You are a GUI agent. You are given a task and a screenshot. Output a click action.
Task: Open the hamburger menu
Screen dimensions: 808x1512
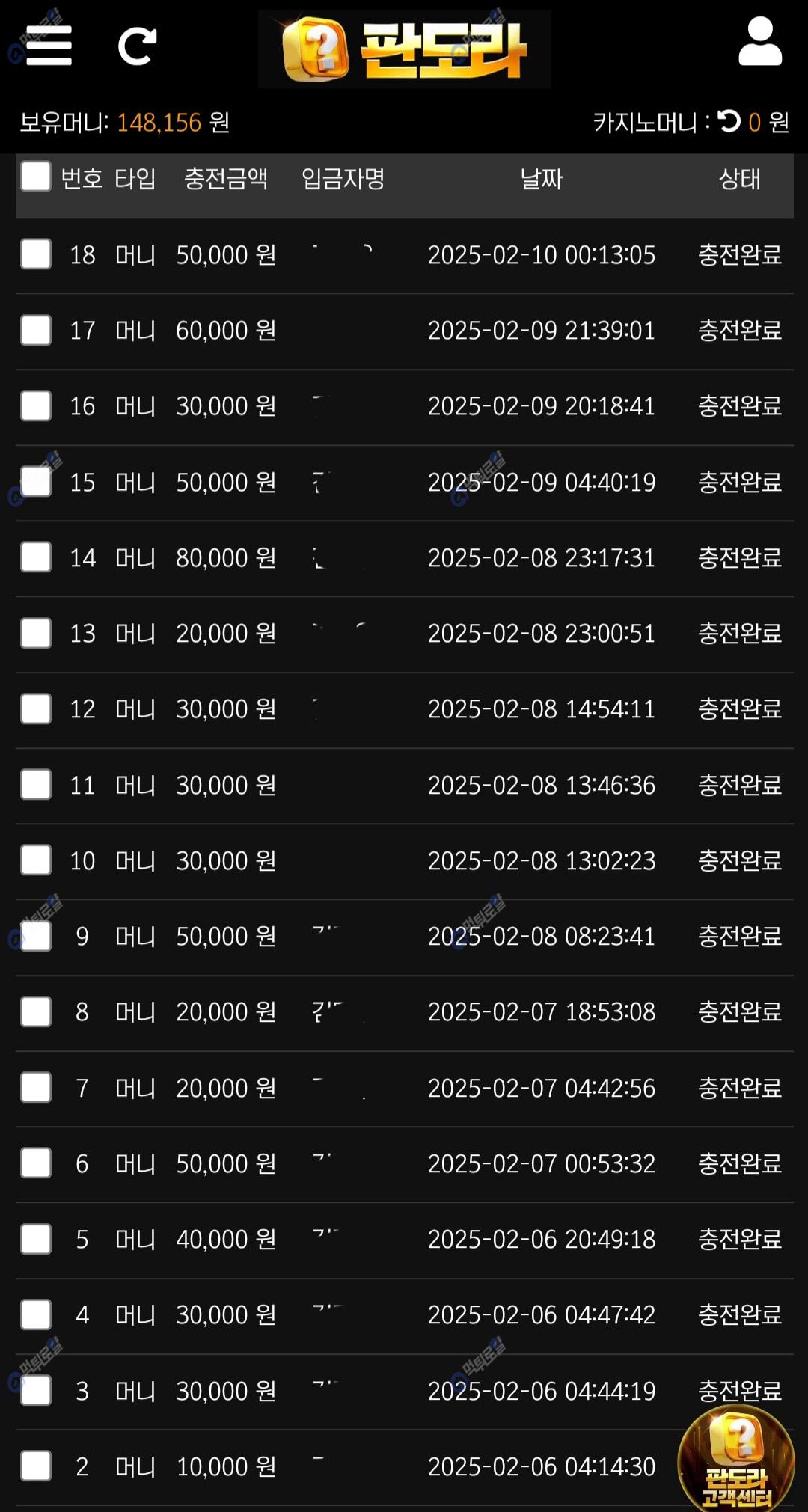[x=49, y=46]
